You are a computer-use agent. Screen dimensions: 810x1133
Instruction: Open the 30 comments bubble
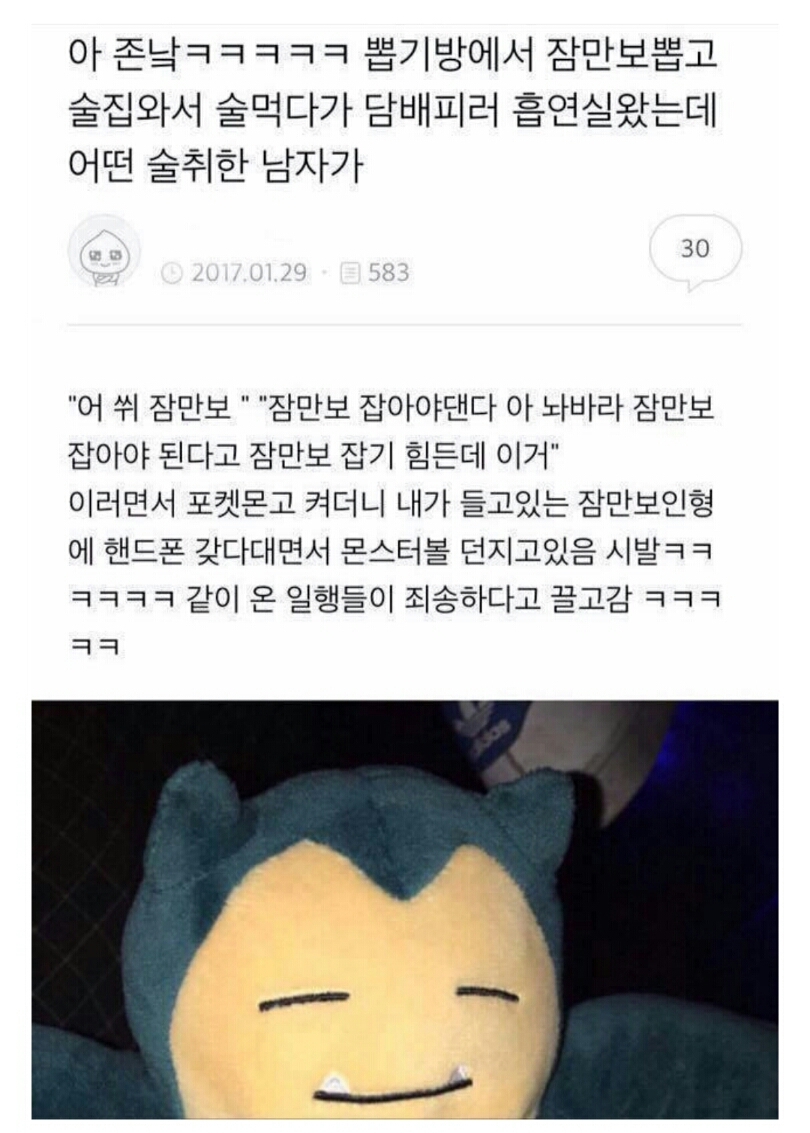click(x=695, y=251)
